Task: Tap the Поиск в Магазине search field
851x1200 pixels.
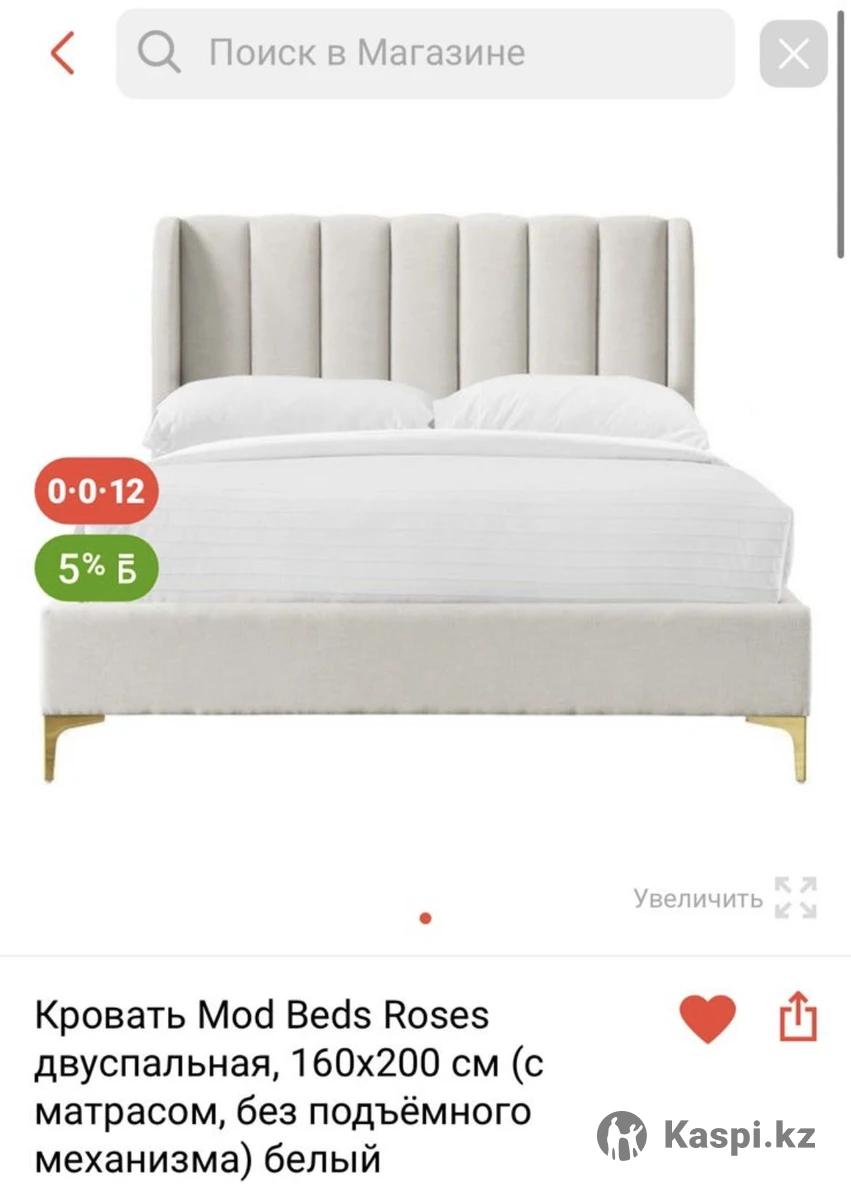Action: pos(425,53)
